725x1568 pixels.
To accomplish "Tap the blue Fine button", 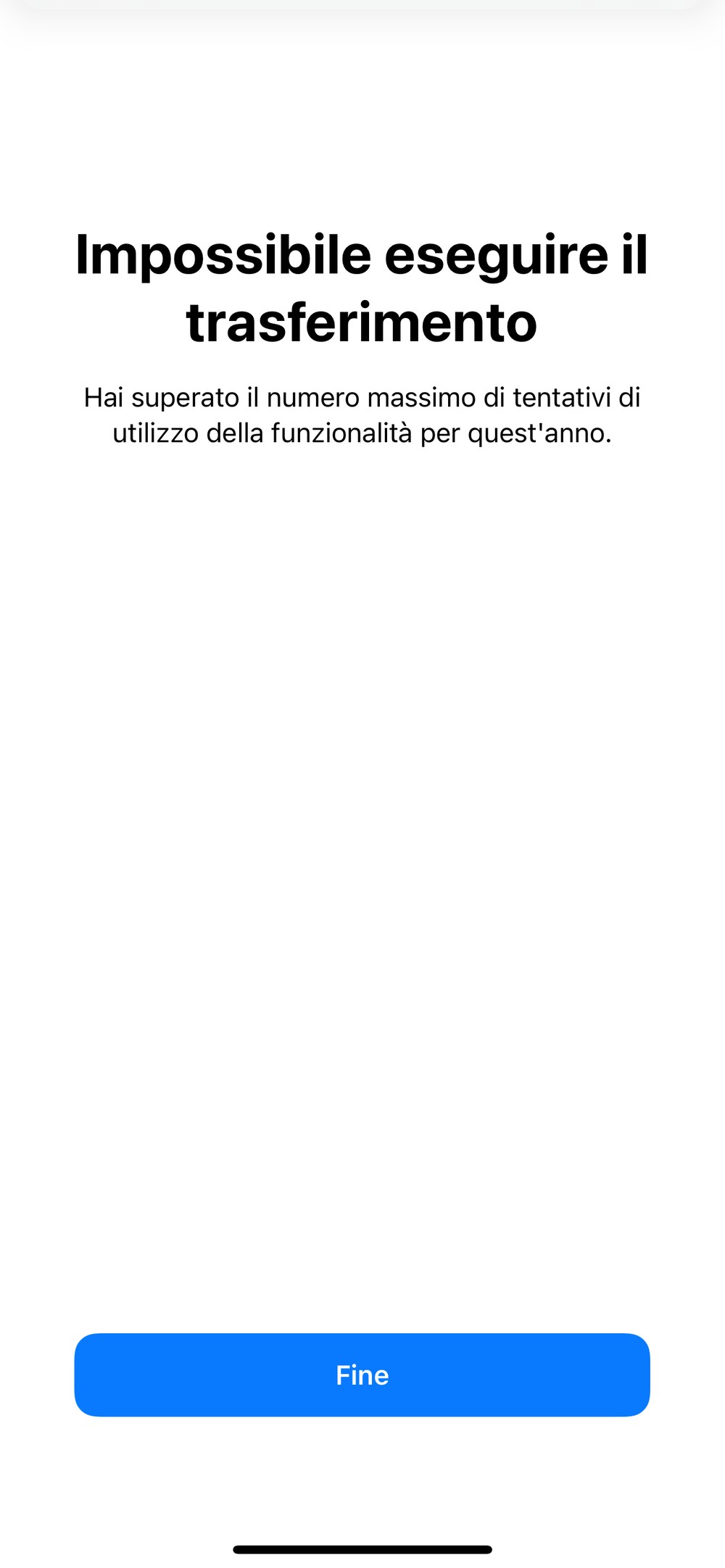I will click(362, 1375).
